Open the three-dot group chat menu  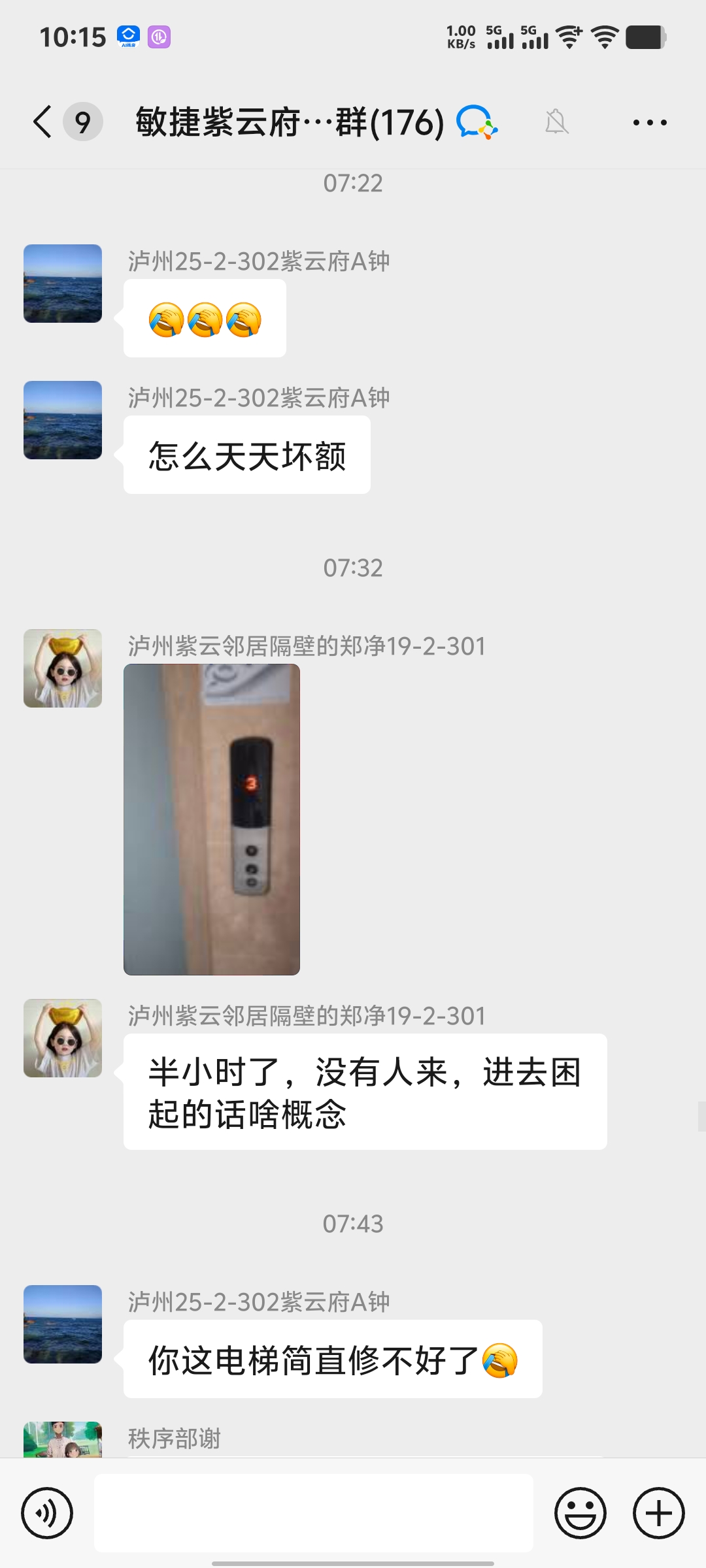pos(650,122)
